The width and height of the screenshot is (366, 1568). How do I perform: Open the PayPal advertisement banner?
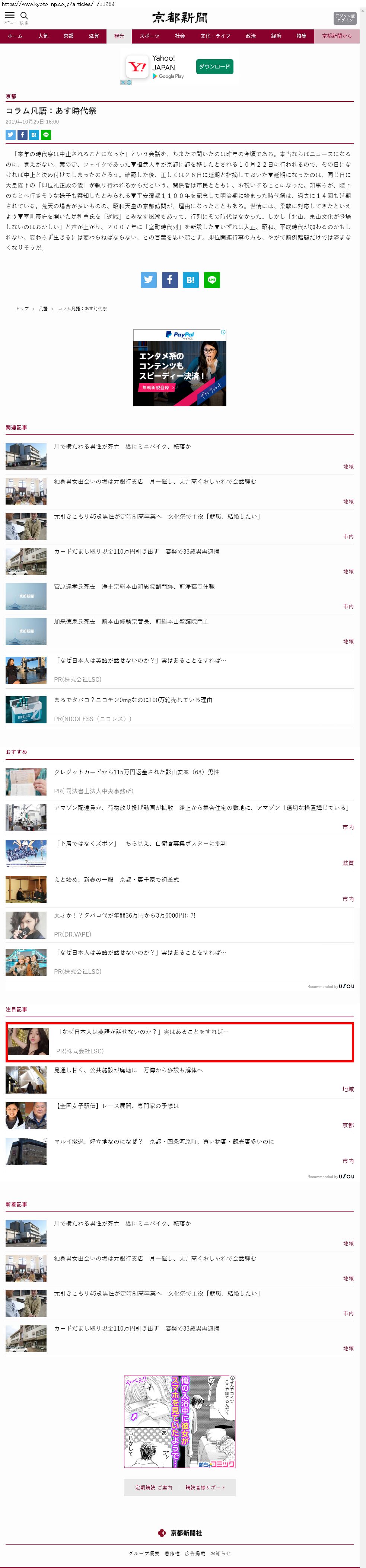pyautogui.click(x=180, y=368)
